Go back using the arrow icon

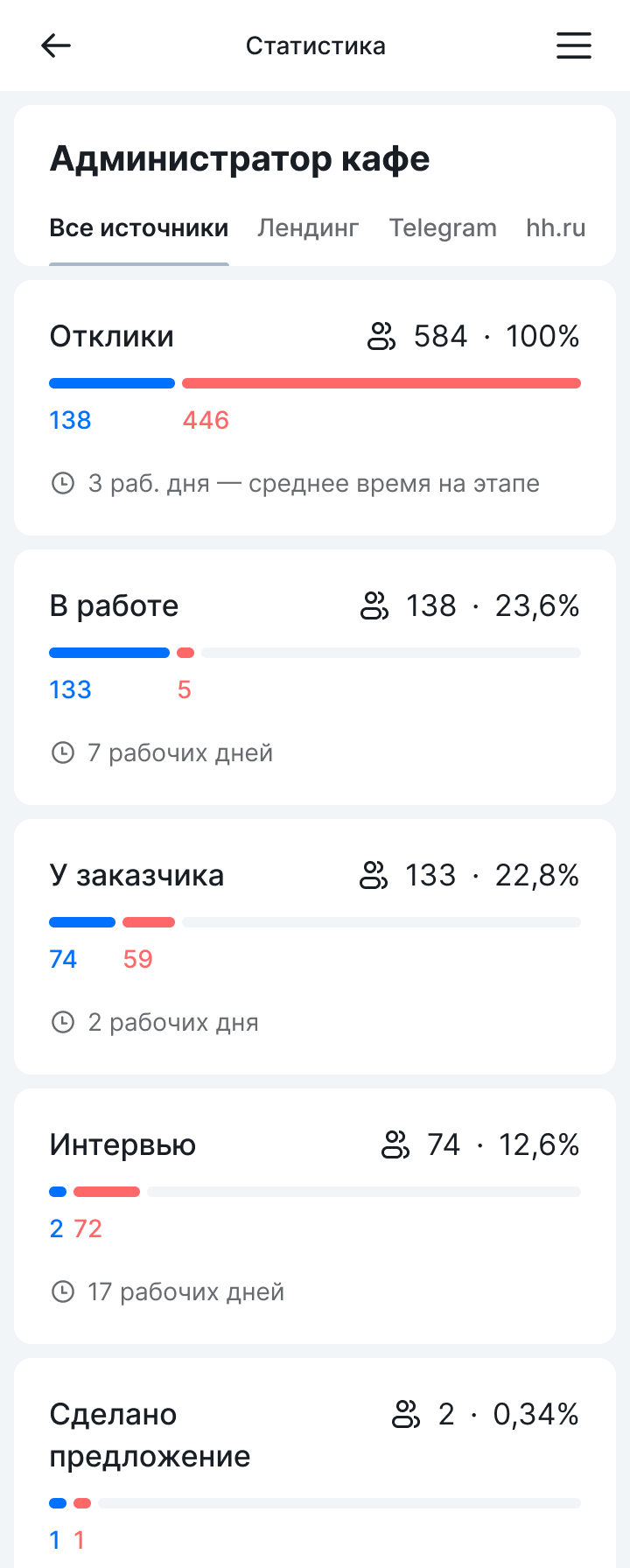click(x=56, y=45)
